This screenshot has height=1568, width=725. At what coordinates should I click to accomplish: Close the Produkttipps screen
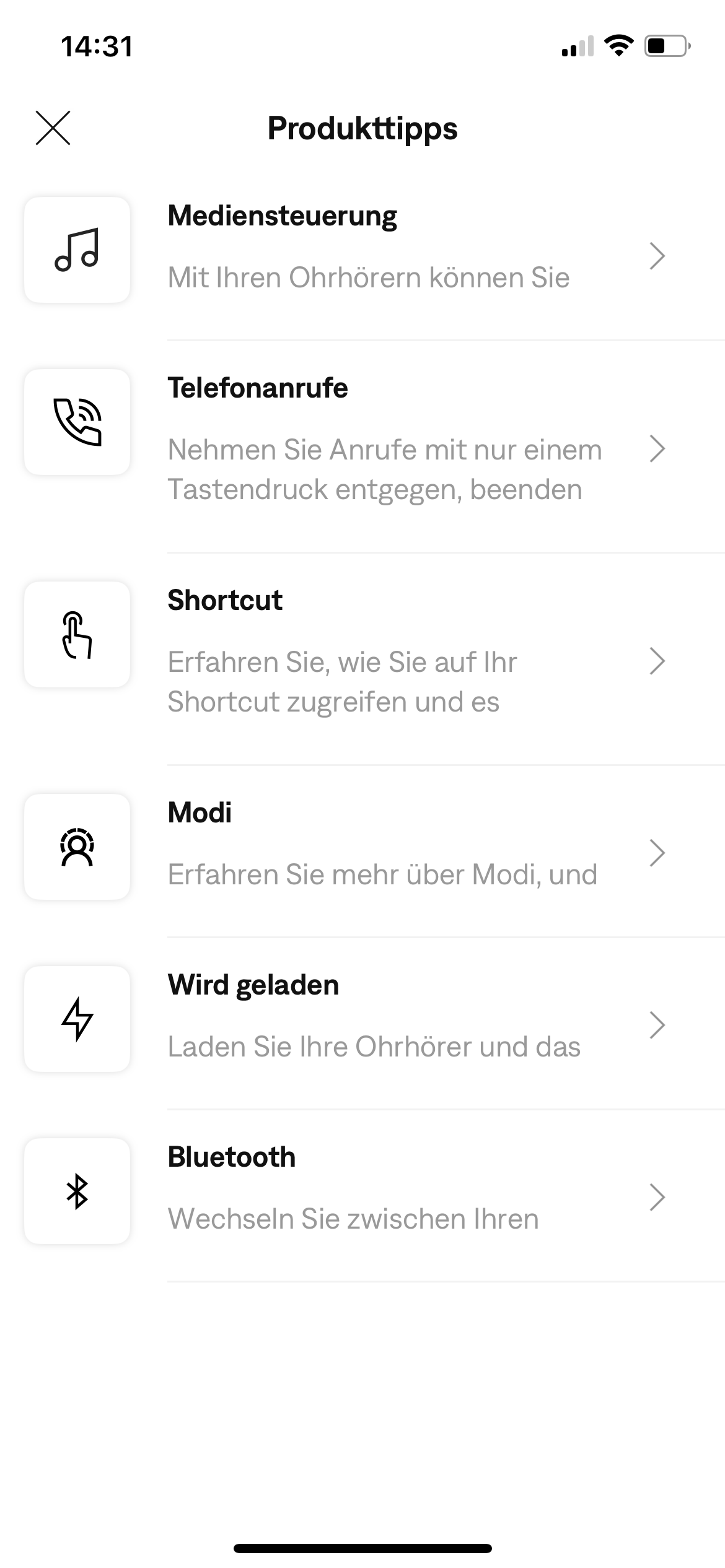pyautogui.click(x=53, y=128)
